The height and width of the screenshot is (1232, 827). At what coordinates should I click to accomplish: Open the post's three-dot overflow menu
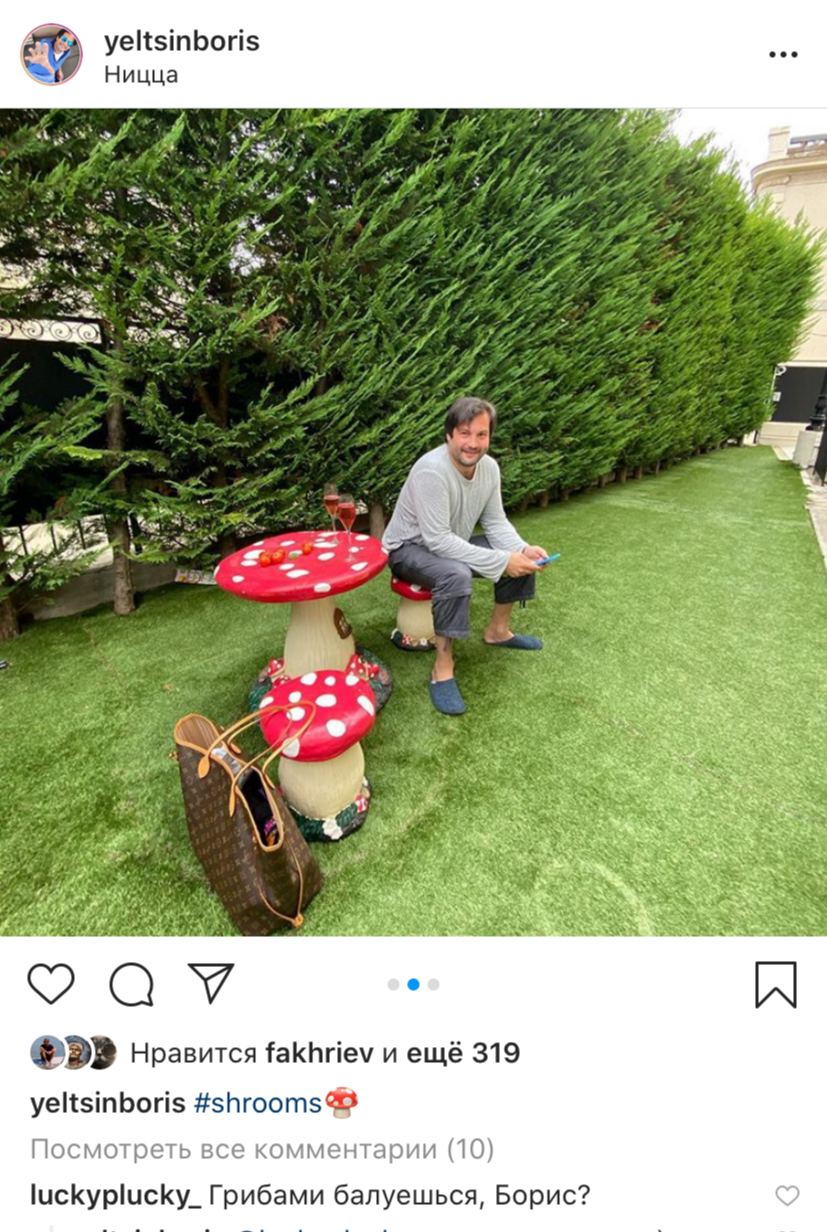pyautogui.click(x=783, y=54)
